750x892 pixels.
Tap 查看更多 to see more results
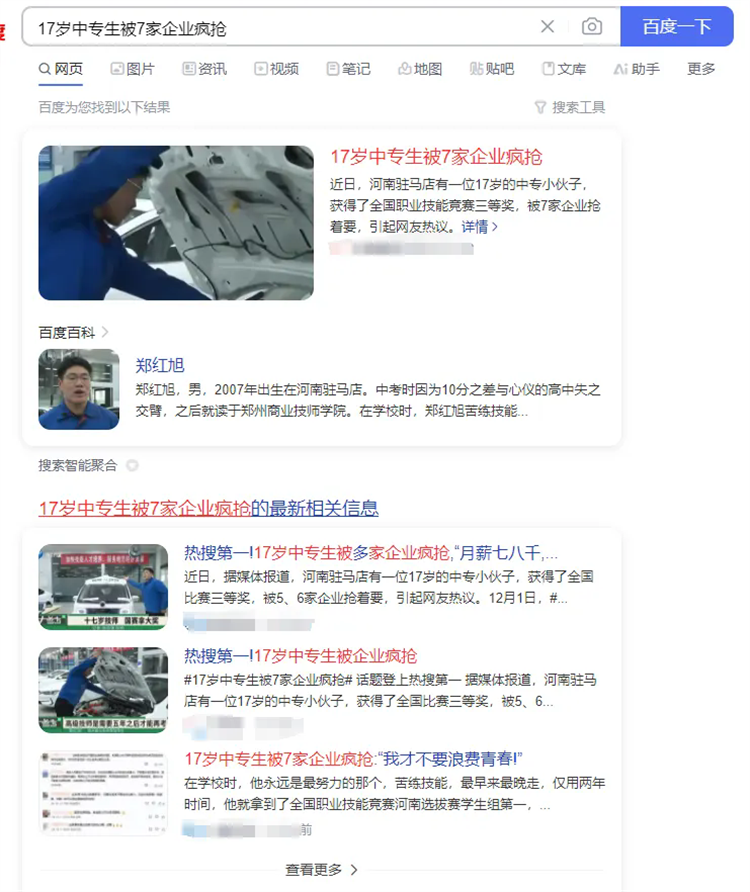[x=321, y=869]
